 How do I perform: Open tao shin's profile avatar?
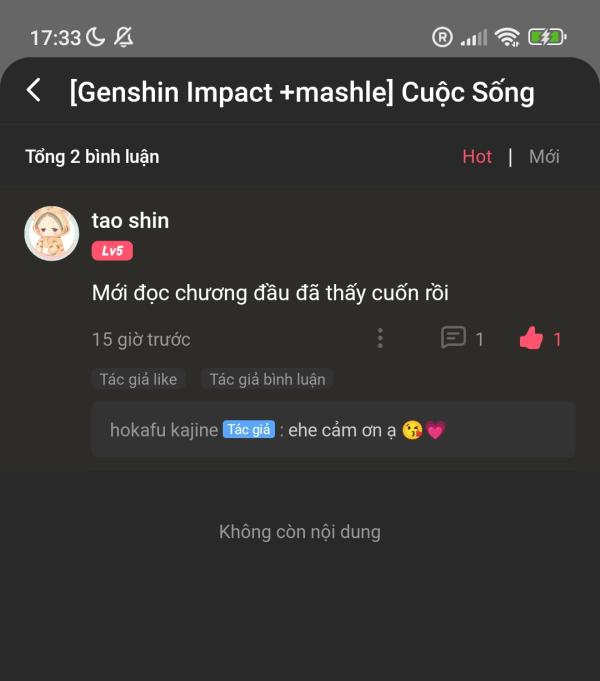(x=52, y=234)
